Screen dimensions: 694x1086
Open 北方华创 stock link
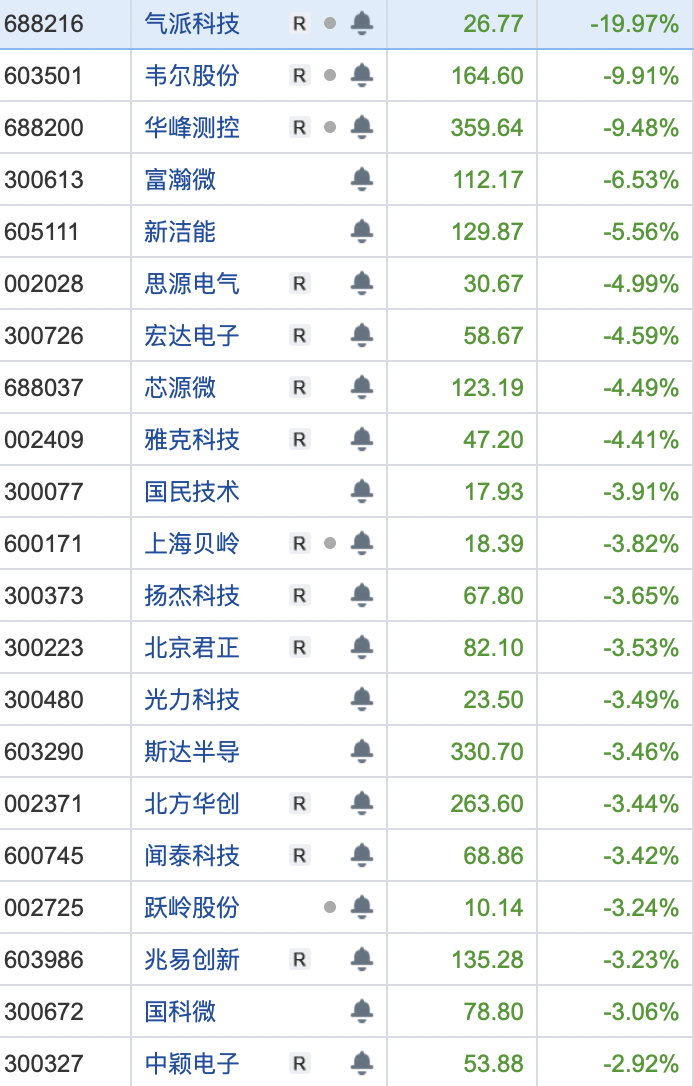[x=192, y=803]
